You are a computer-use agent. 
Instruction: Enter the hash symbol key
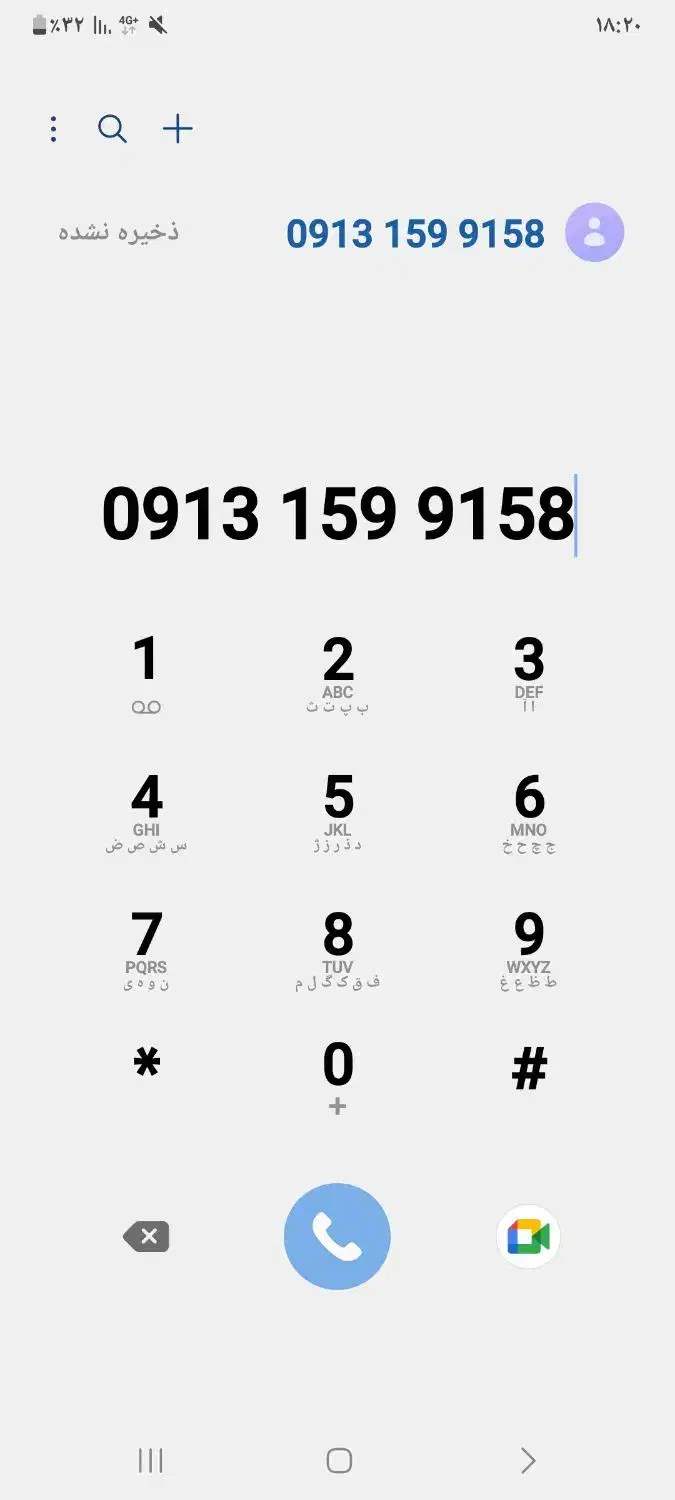click(529, 1070)
